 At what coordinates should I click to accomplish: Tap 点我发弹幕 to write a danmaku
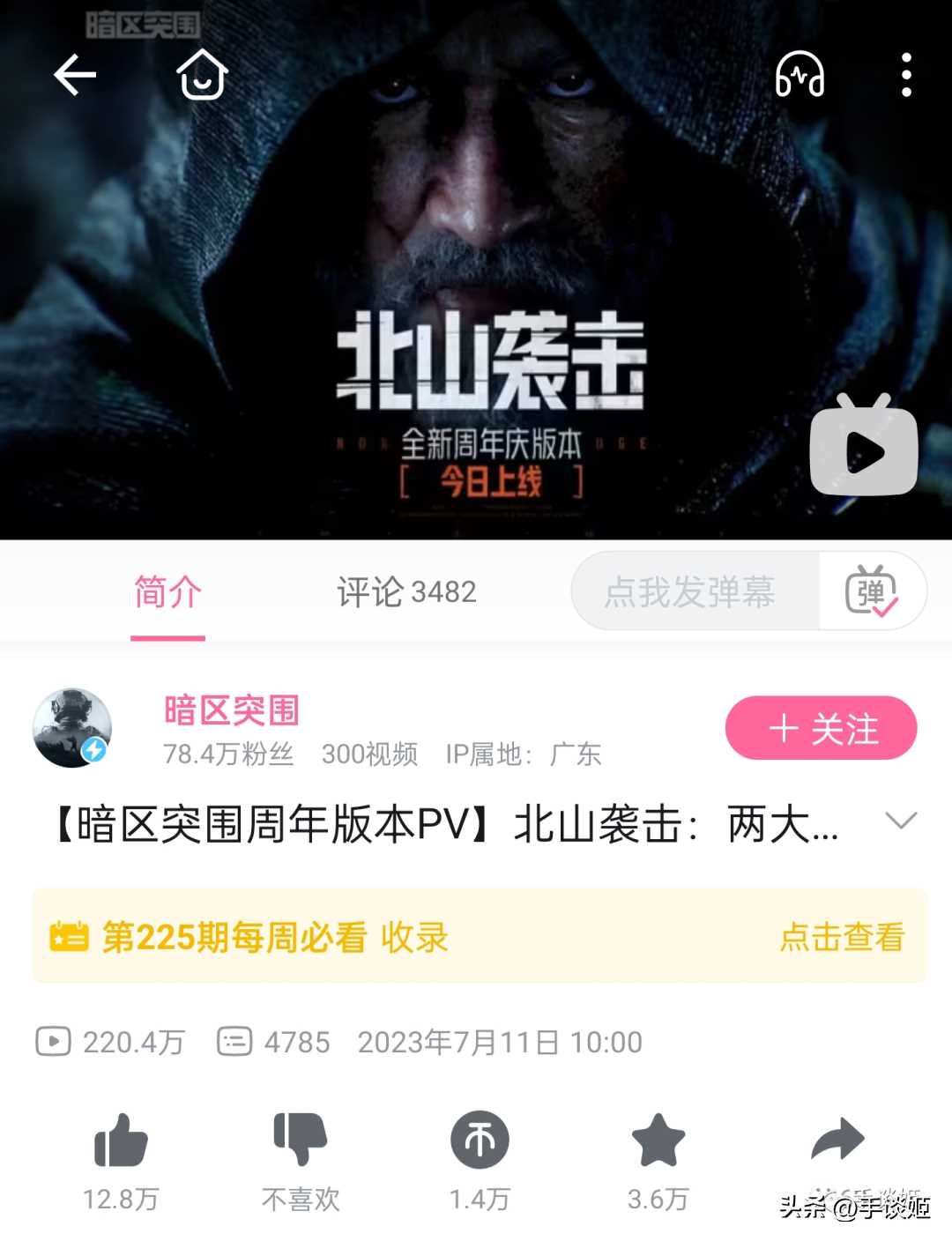pyautogui.click(x=689, y=591)
